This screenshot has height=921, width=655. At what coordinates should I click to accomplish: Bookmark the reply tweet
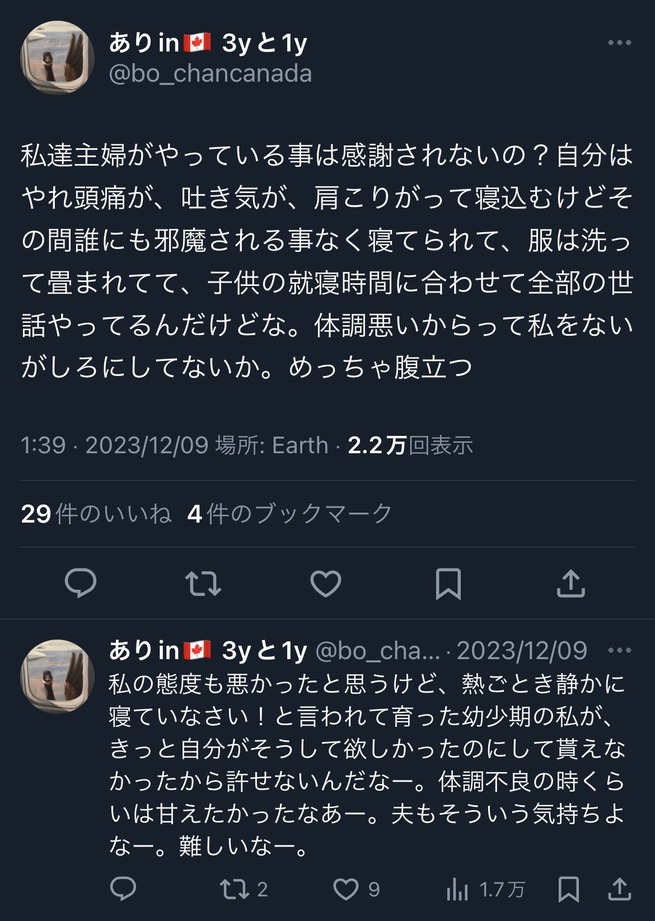click(568, 888)
